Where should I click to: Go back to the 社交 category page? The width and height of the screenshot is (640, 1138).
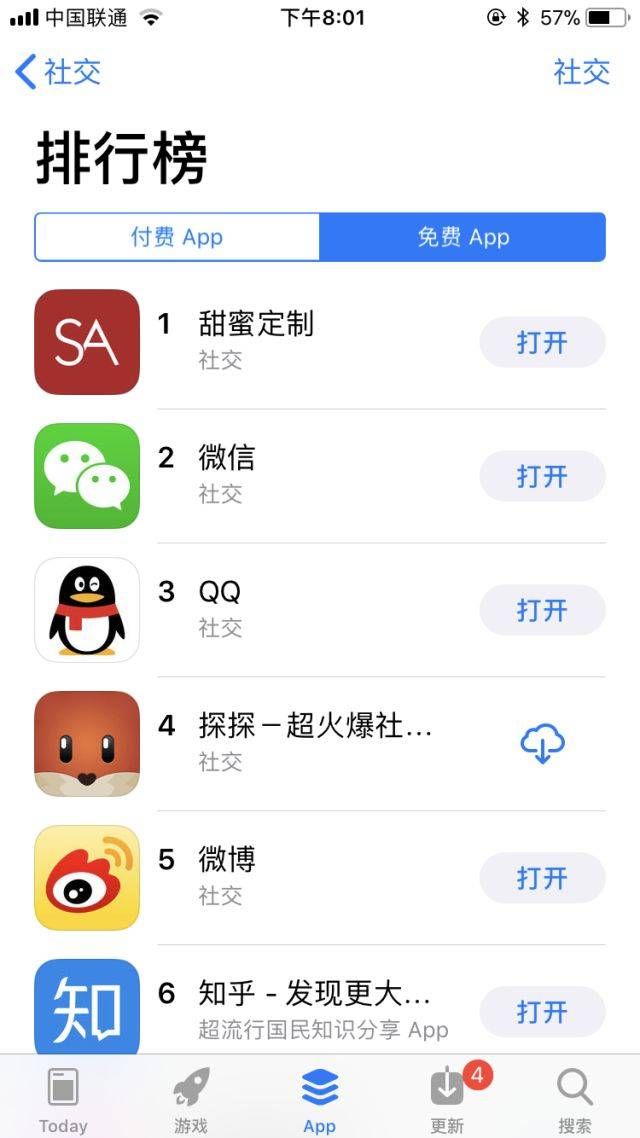tap(57, 72)
